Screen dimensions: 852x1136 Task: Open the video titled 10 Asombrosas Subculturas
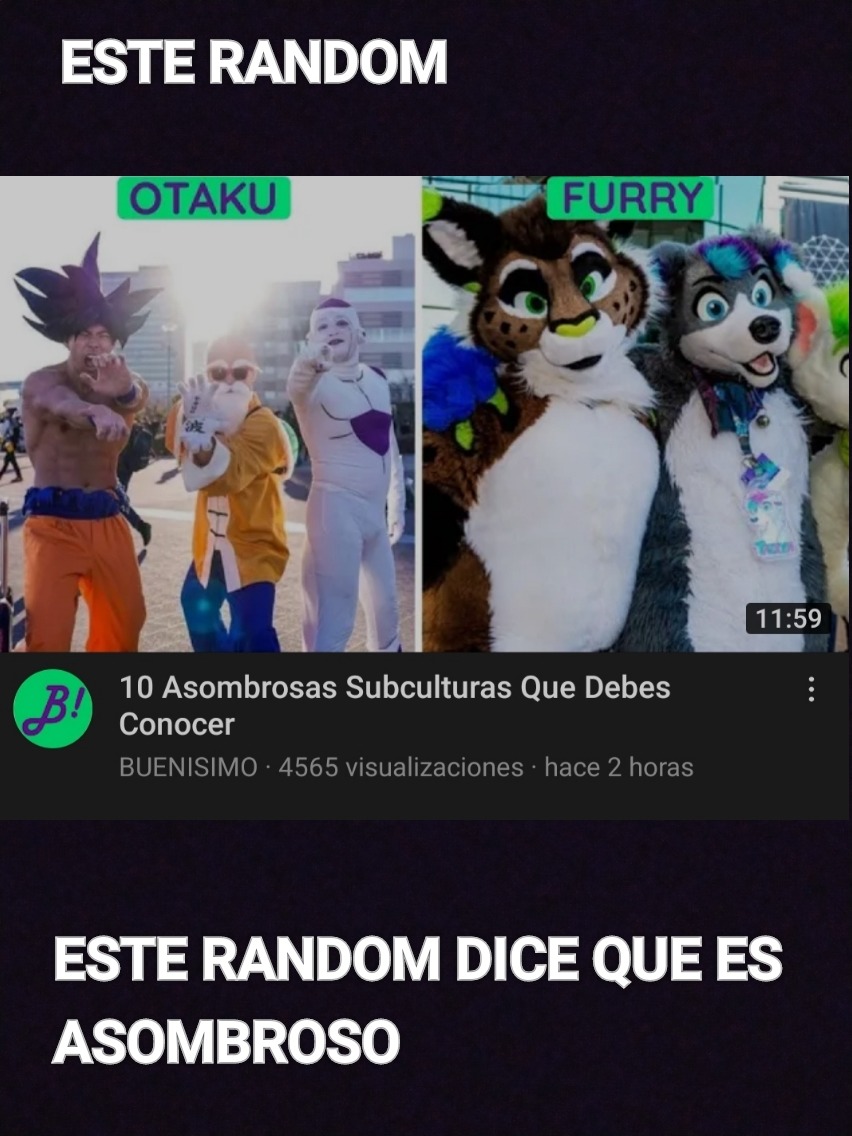tap(394, 687)
